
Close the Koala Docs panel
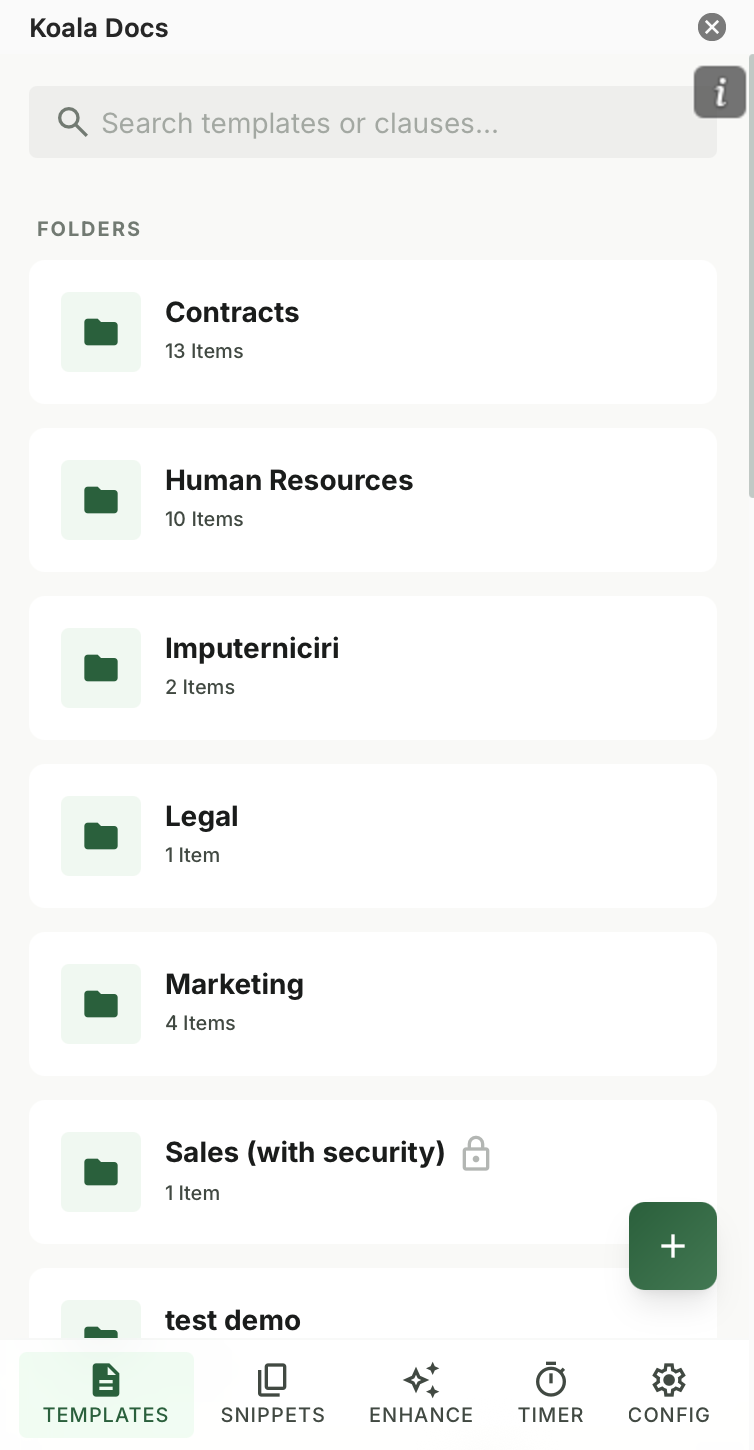coord(711,27)
